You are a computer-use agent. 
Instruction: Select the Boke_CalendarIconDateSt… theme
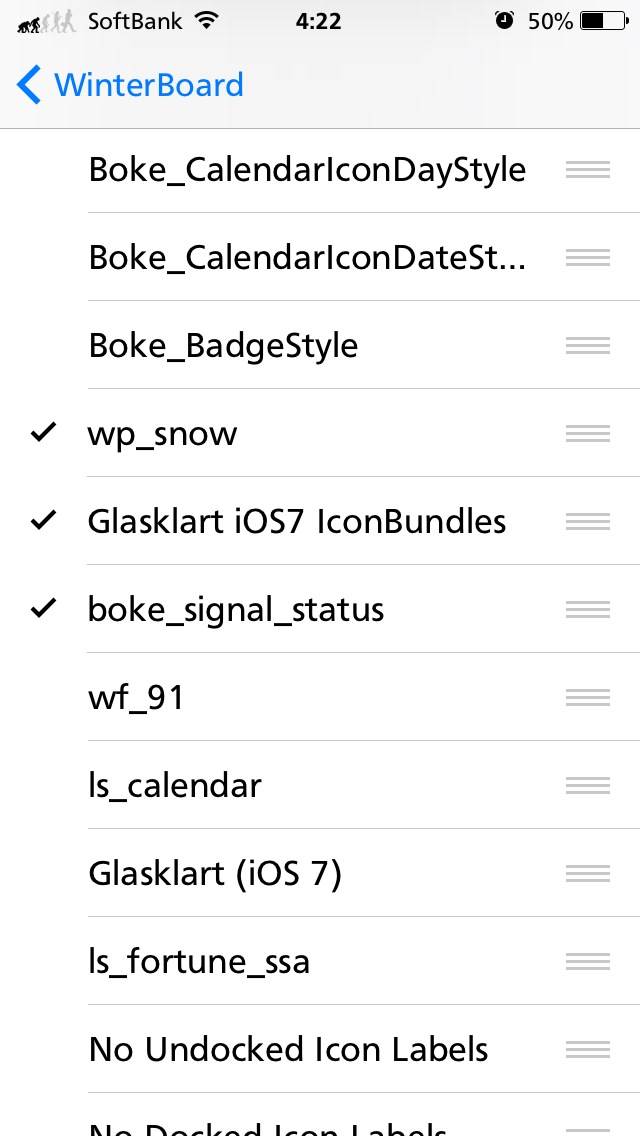point(320,257)
